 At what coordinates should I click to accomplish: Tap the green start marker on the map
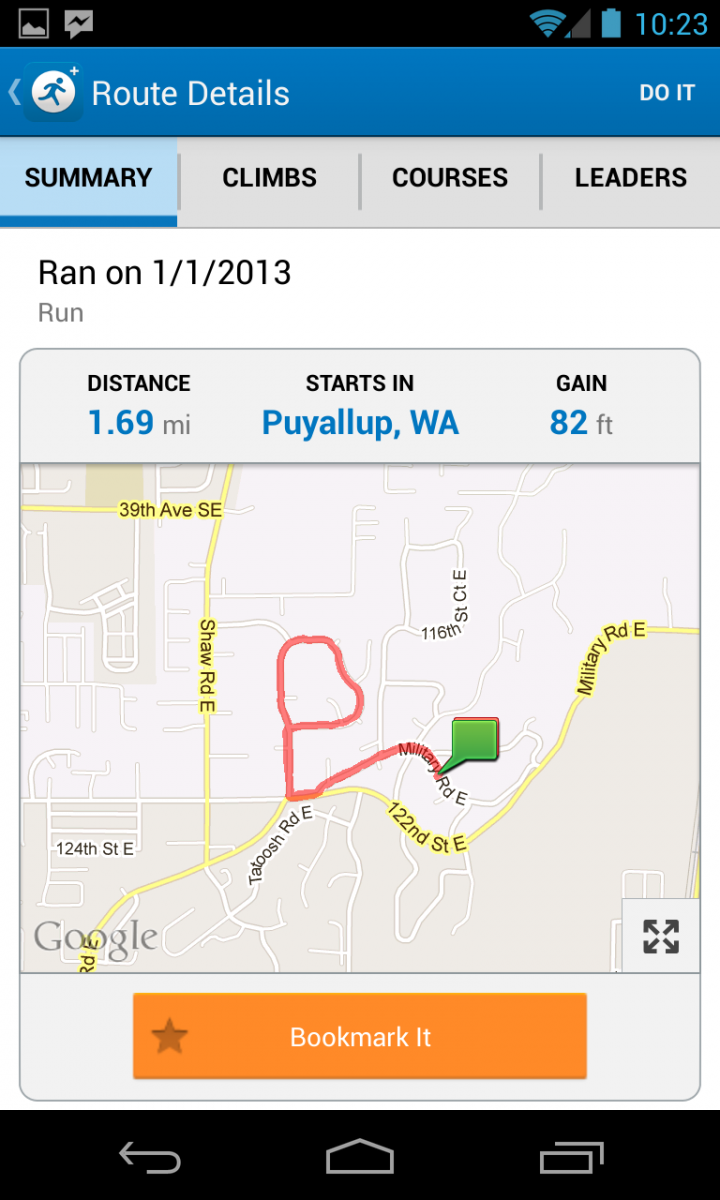click(474, 741)
